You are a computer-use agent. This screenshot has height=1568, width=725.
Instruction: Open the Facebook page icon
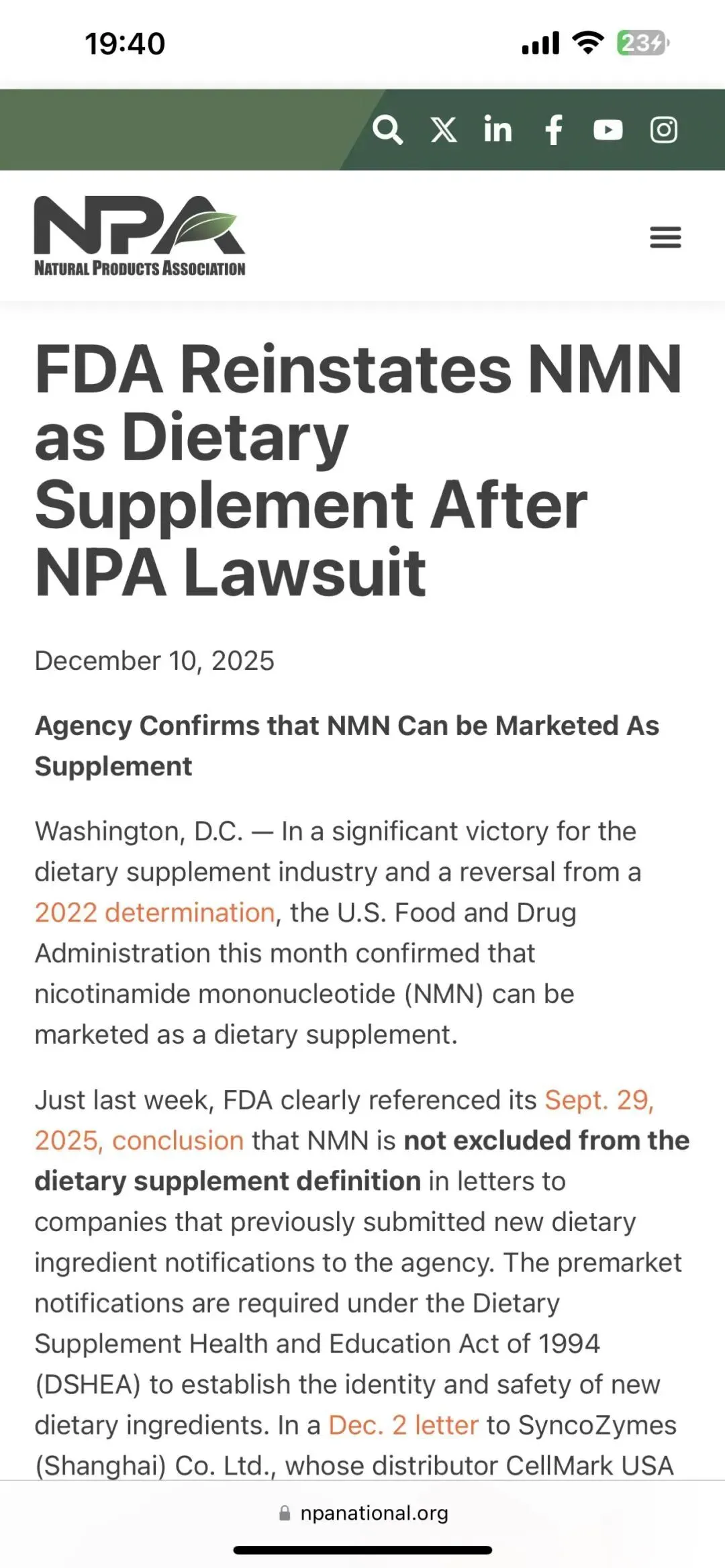click(554, 130)
